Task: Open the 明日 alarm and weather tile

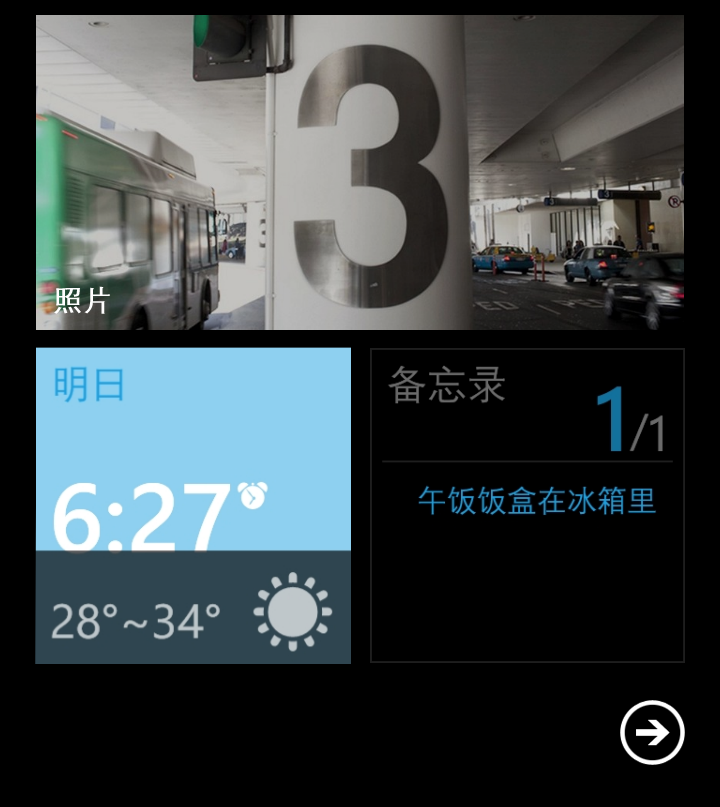Action: [193, 505]
